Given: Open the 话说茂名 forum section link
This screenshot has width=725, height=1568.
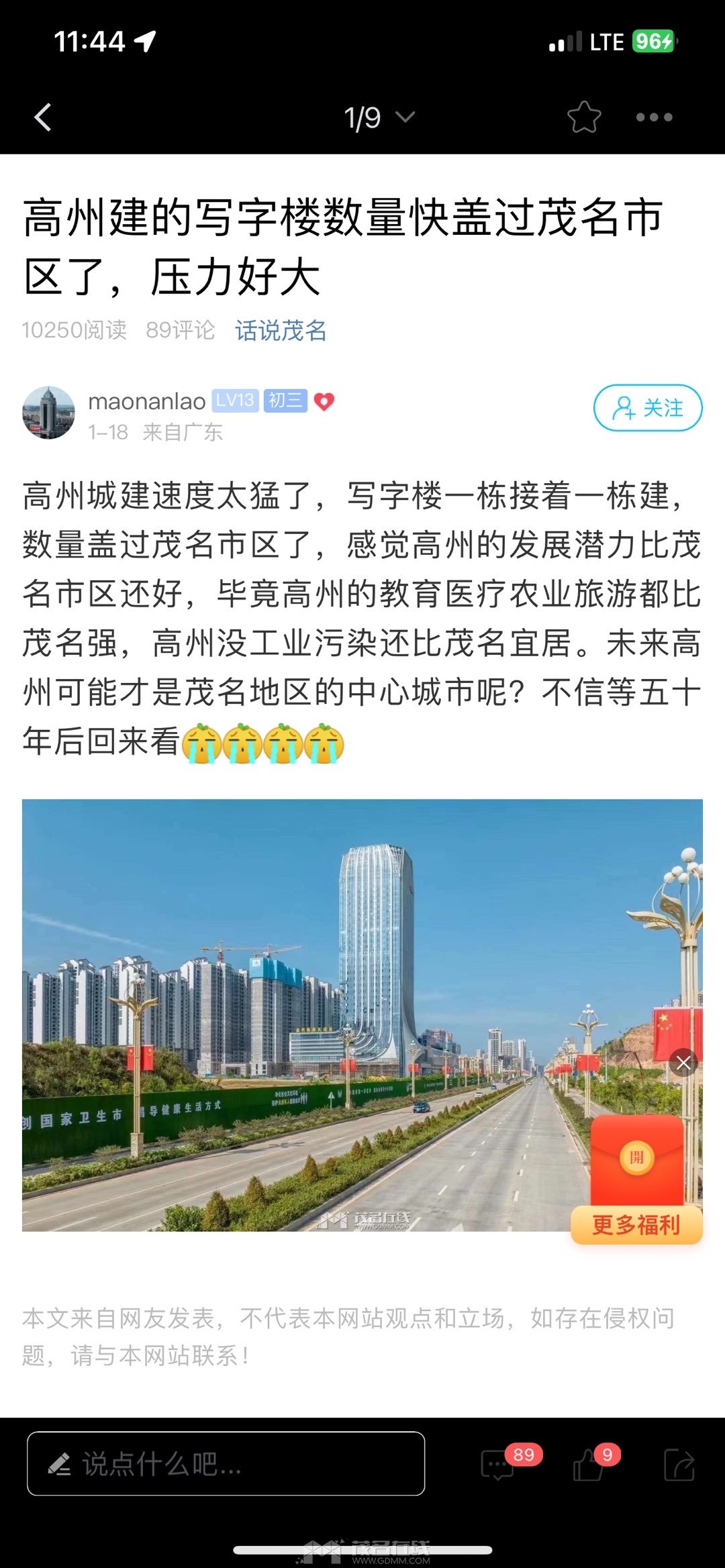Looking at the screenshot, I should [x=281, y=330].
